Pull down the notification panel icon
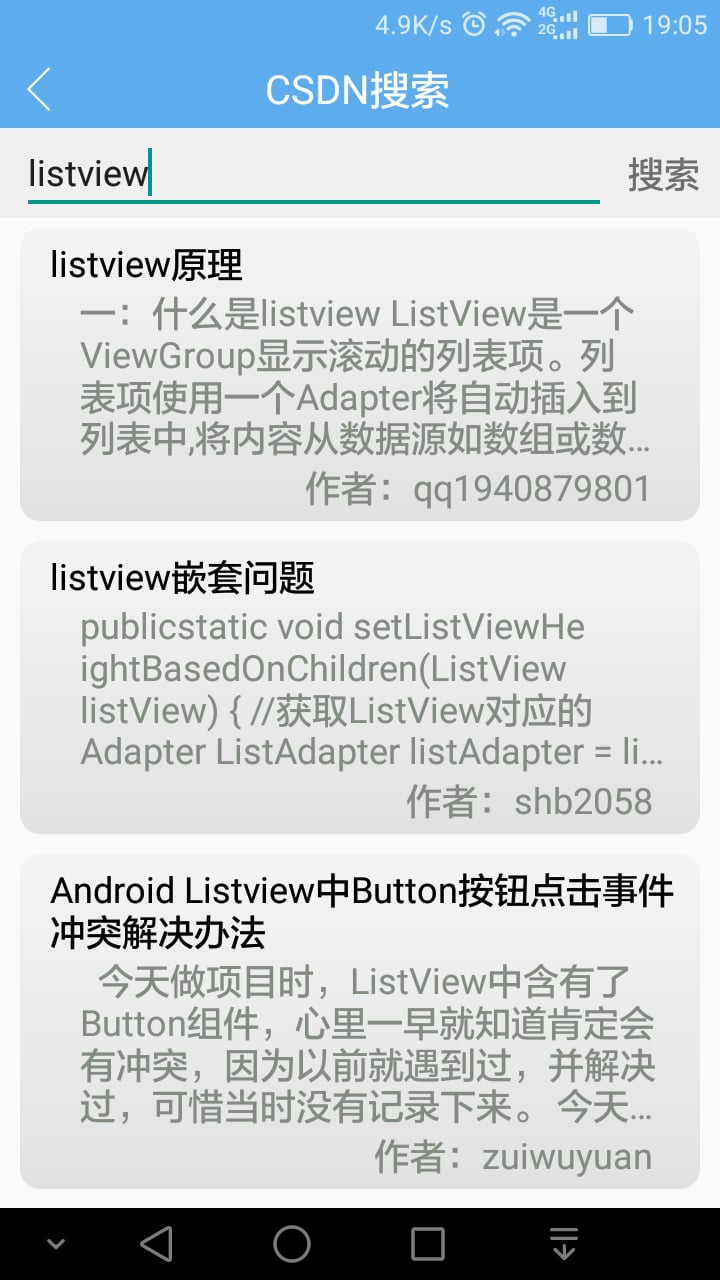Screen dimensions: 720x1280 564,1244
